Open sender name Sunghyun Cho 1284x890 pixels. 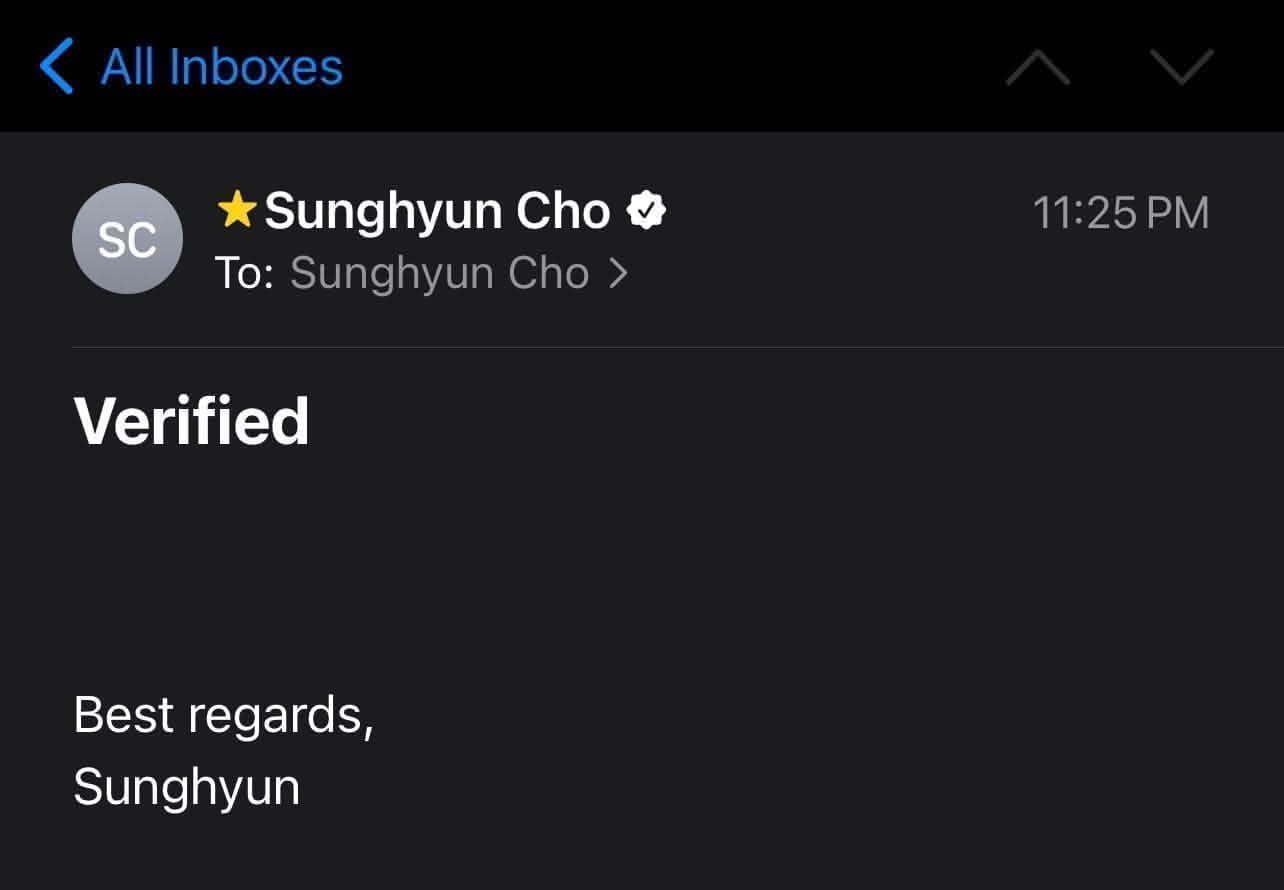click(x=437, y=211)
